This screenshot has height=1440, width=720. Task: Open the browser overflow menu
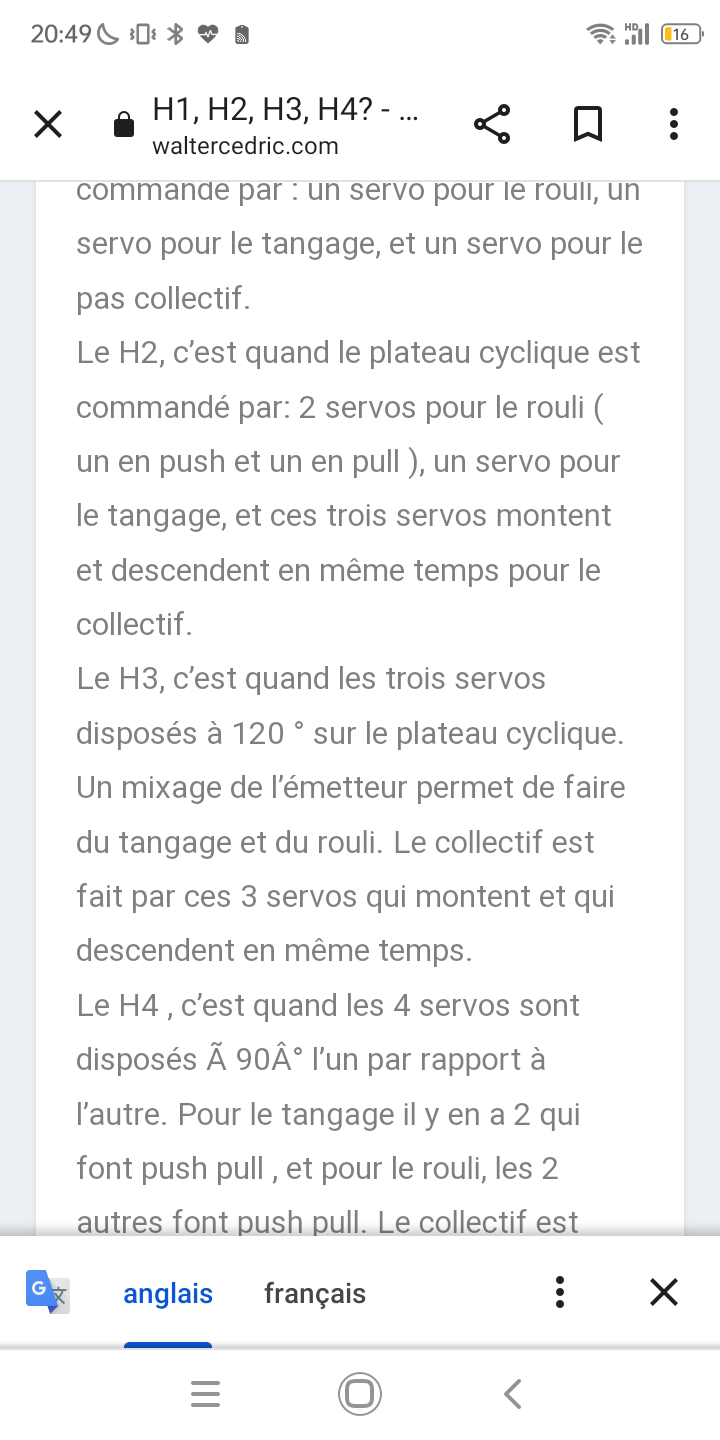pos(674,125)
